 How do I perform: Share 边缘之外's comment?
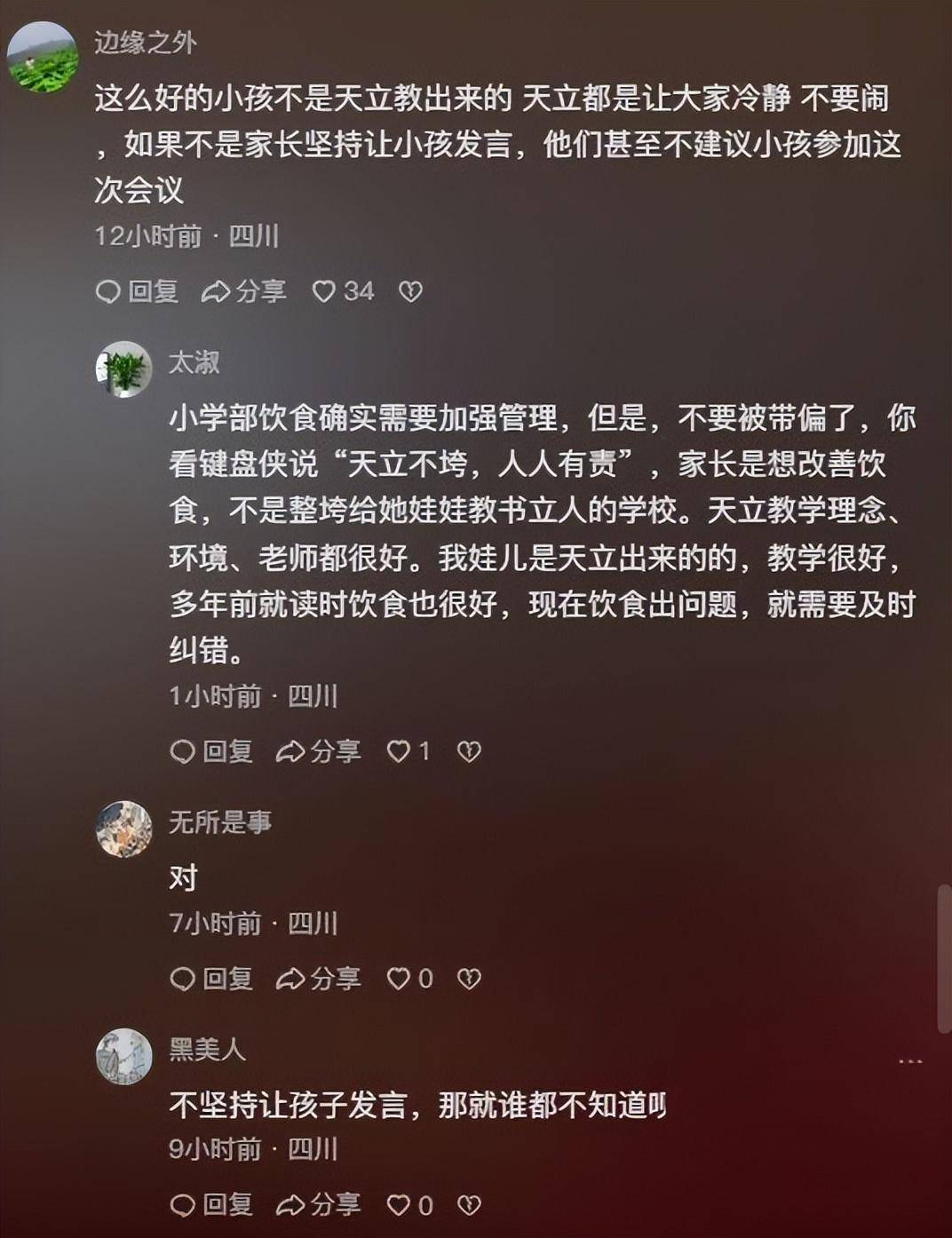point(243,291)
